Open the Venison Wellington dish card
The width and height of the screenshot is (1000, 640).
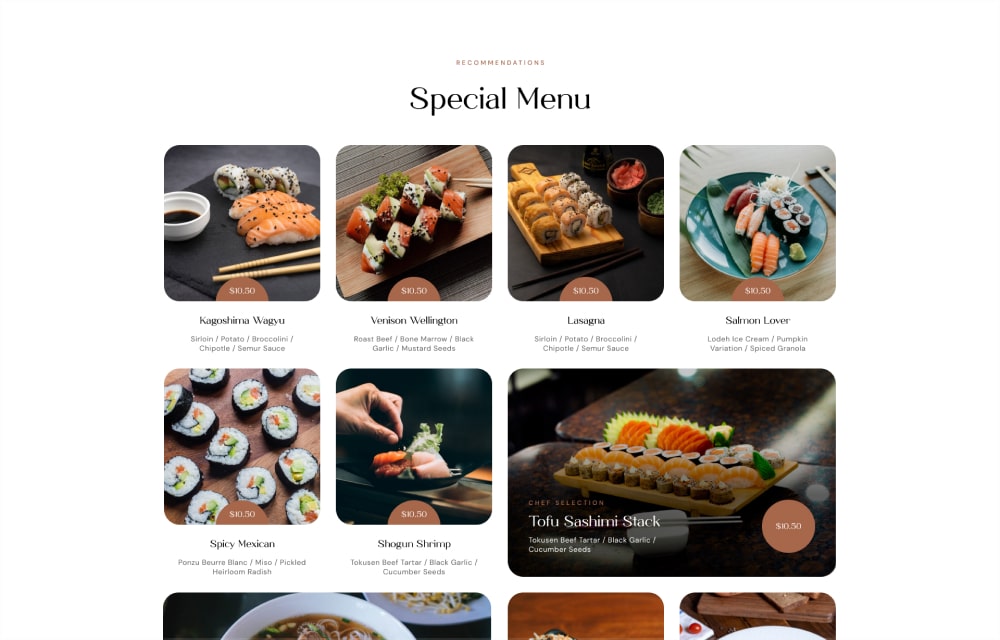414,223
